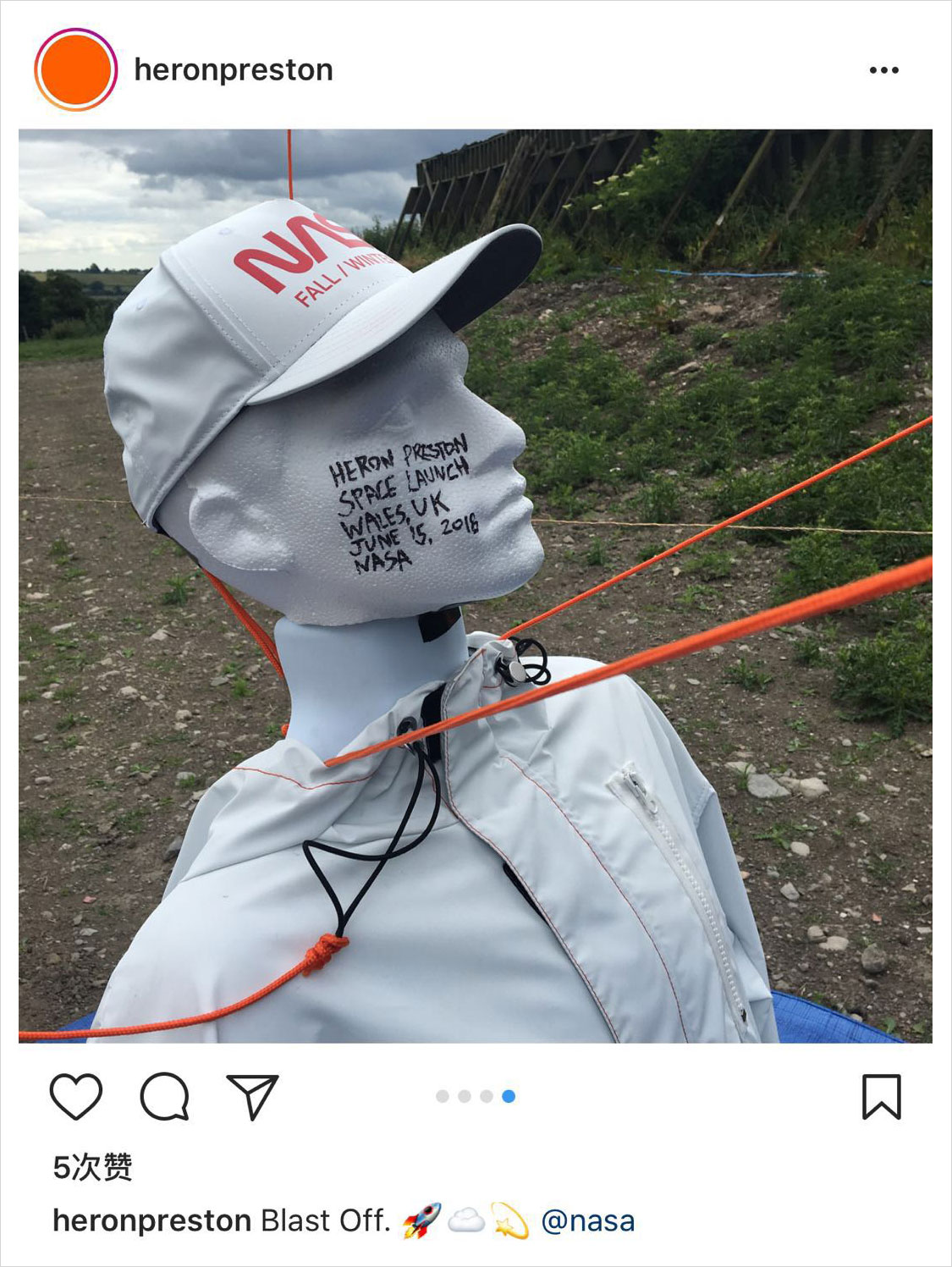Tap heronpreston username in the caption
This screenshot has height=1267, width=952.
pos(152,1221)
